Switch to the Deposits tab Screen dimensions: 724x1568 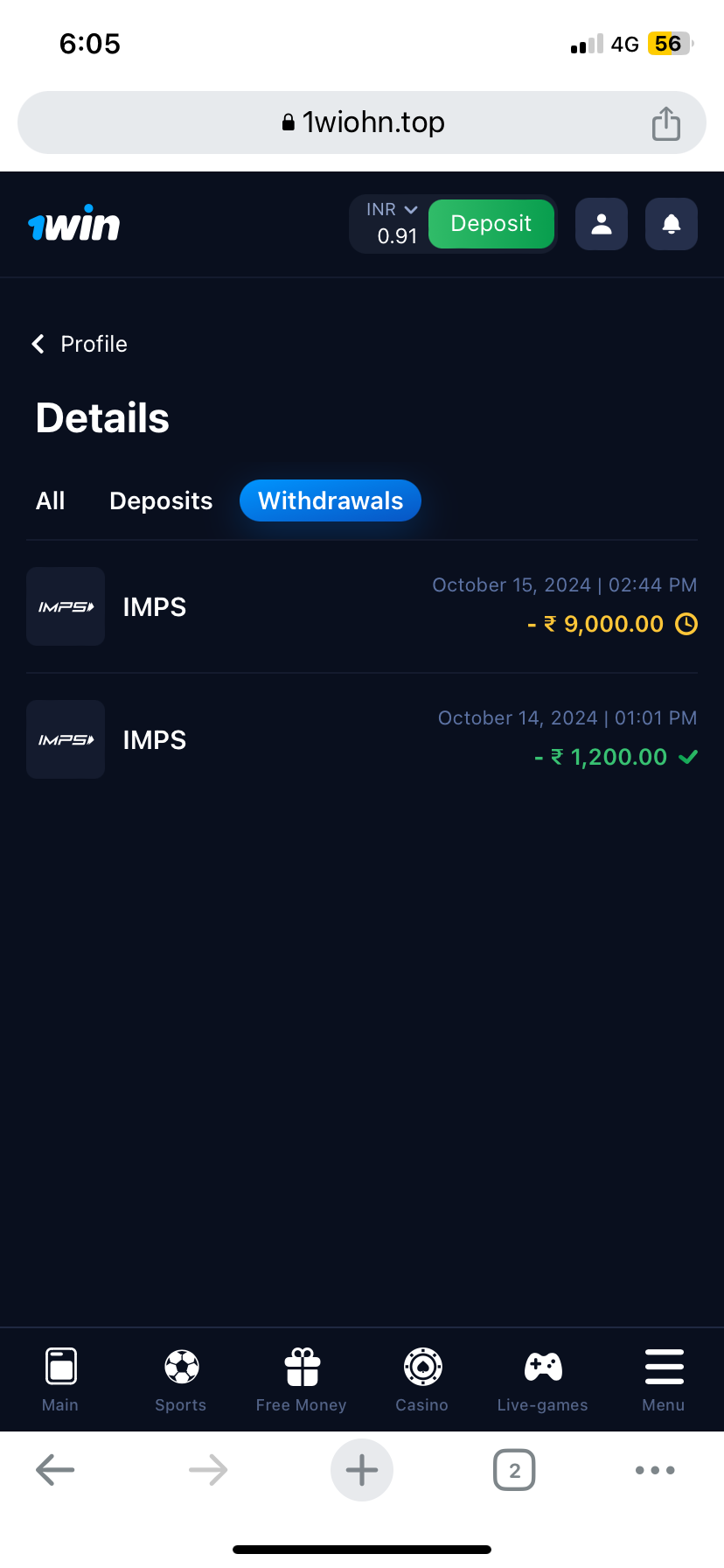[161, 500]
